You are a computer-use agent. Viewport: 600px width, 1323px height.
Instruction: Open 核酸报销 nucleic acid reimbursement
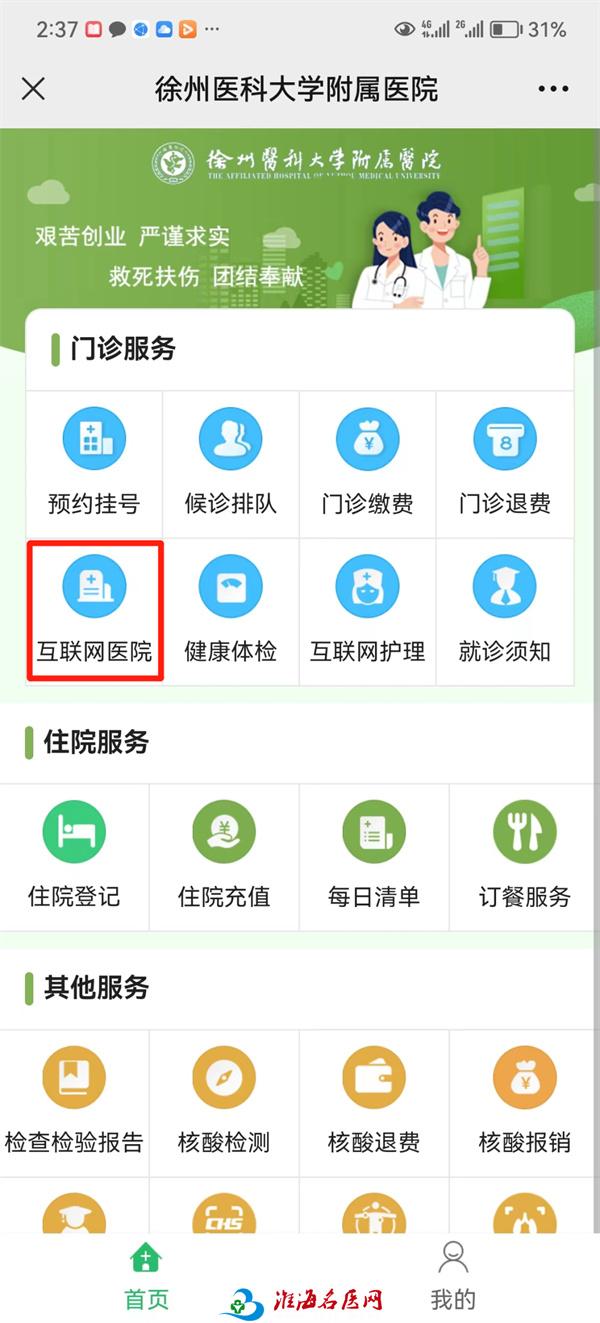click(524, 1102)
